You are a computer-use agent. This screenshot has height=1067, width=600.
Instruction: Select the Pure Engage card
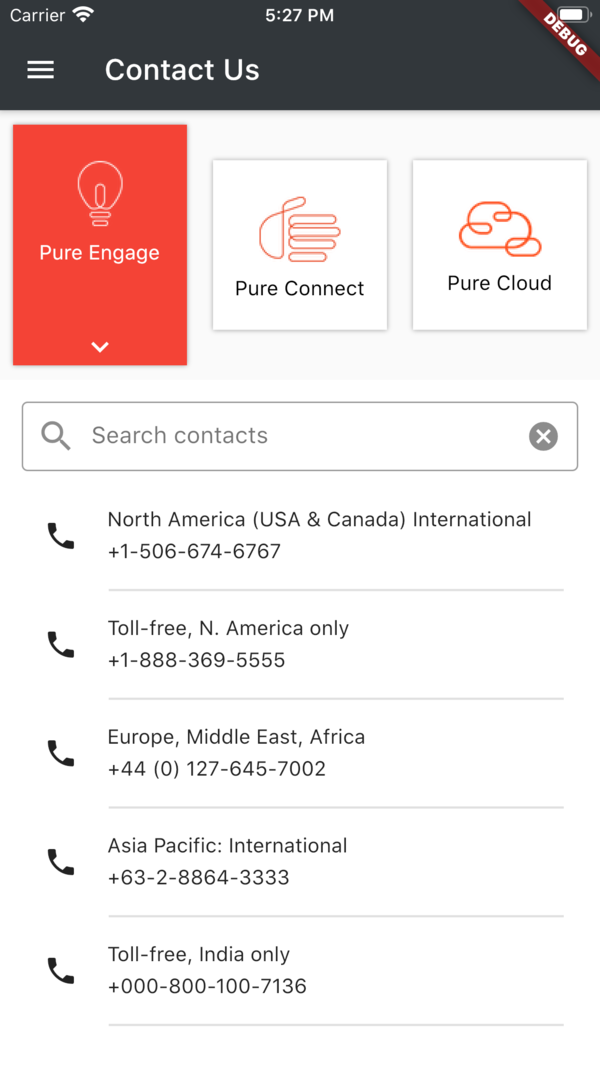coord(100,244)
